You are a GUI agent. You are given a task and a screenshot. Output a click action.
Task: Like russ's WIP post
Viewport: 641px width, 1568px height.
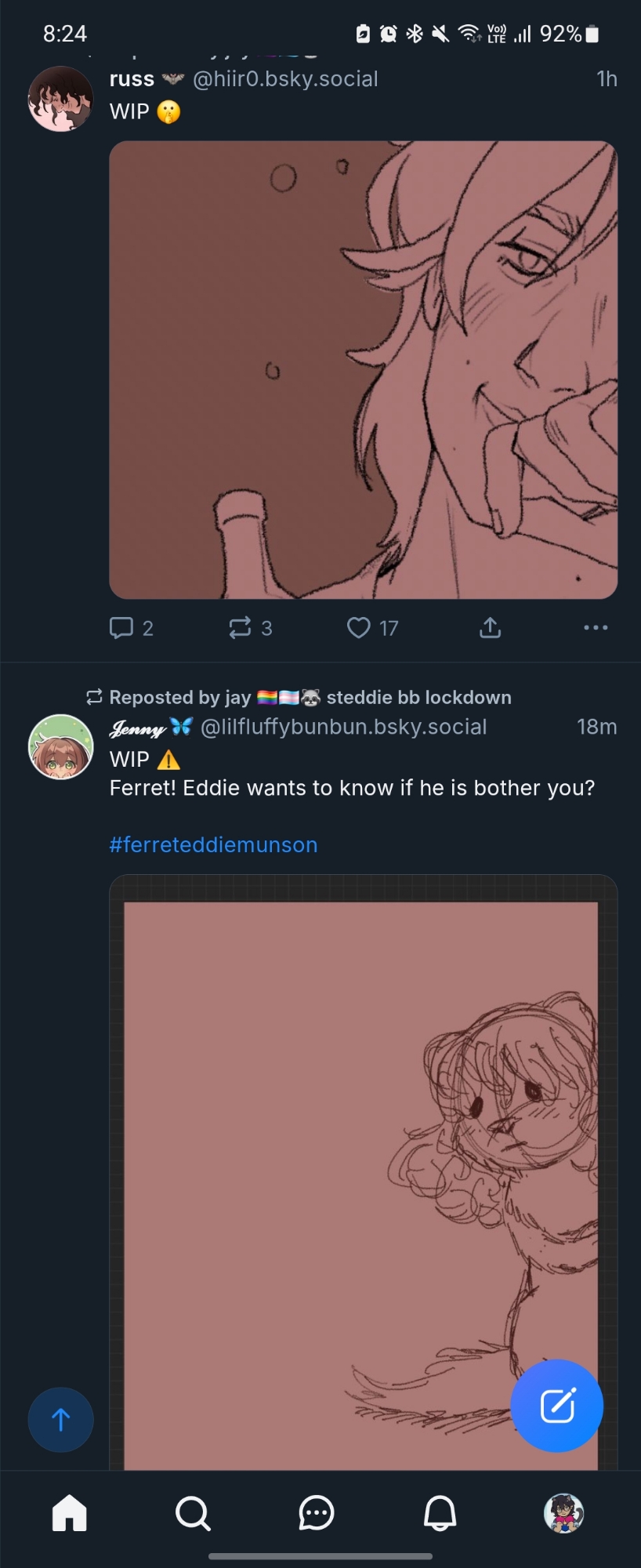pos(359,628)
